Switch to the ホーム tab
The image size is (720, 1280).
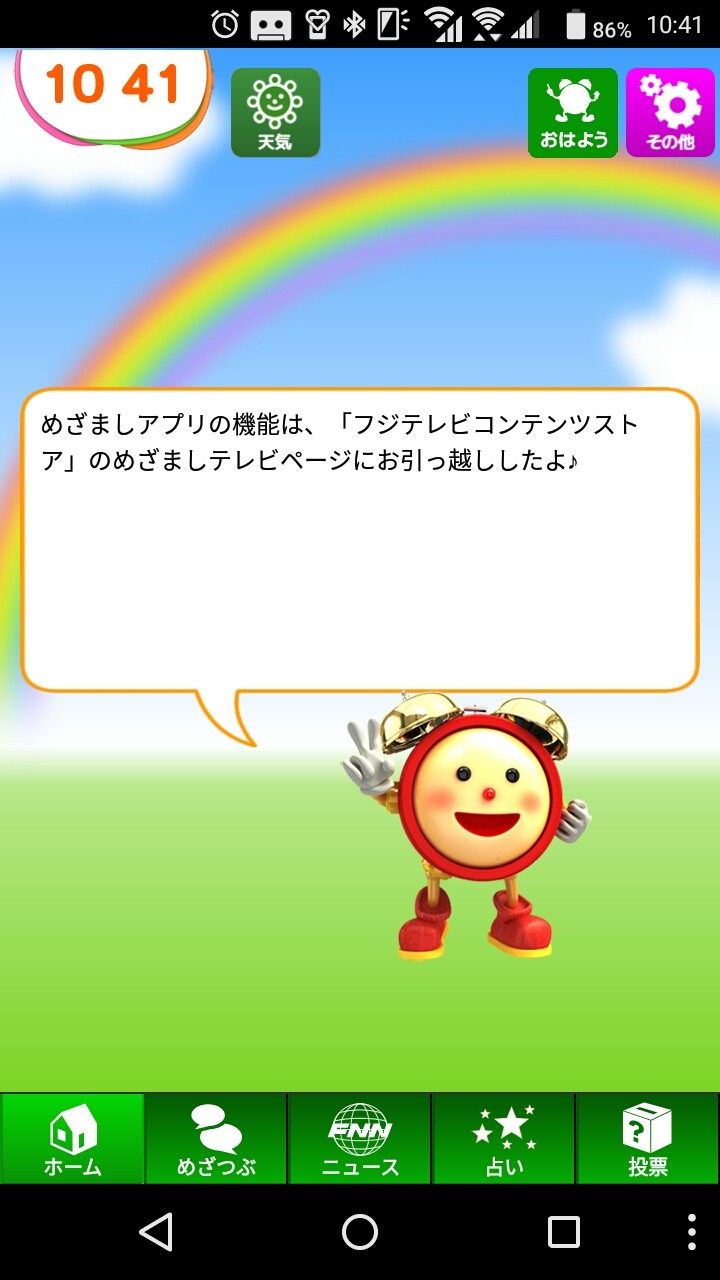[x=72, y=1139]
